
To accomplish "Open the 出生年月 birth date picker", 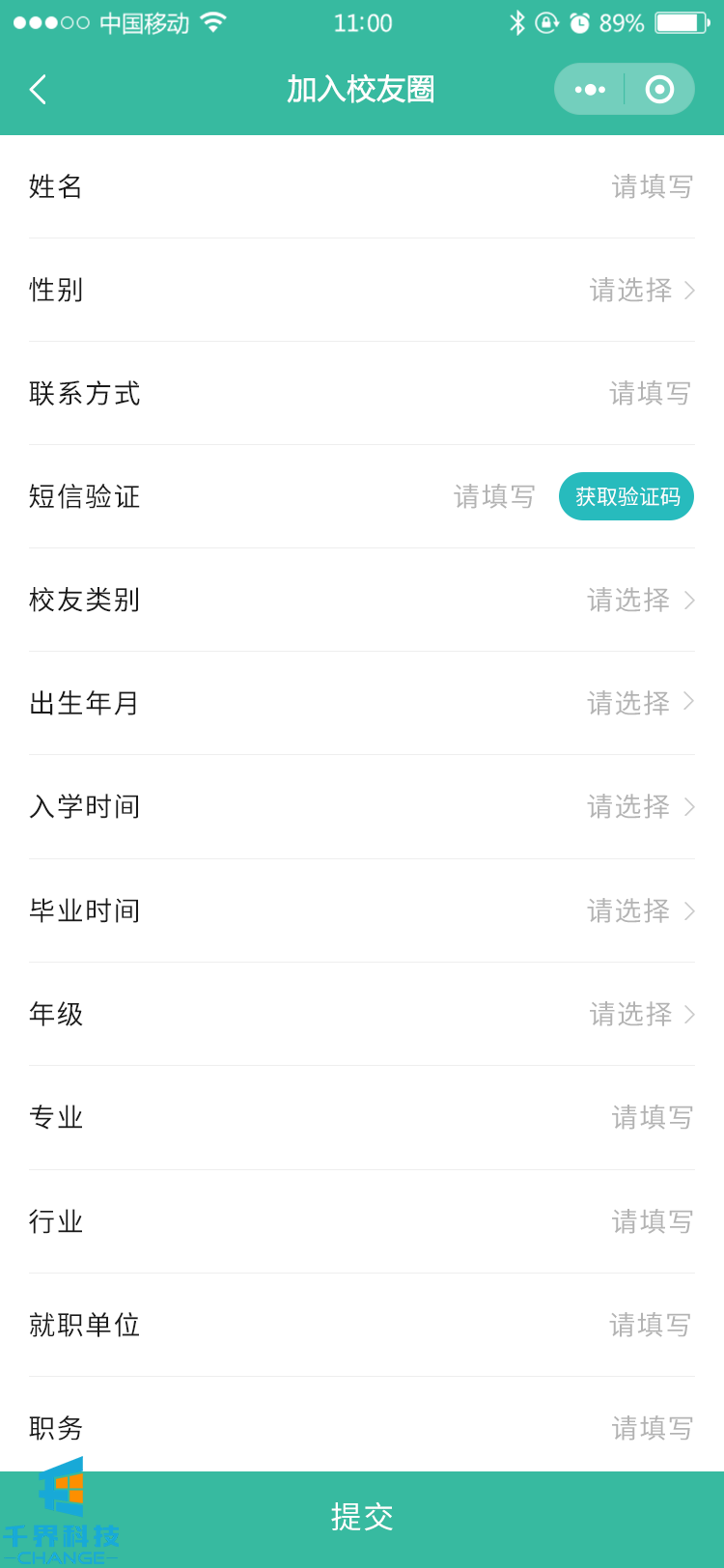I will [639, 703].
